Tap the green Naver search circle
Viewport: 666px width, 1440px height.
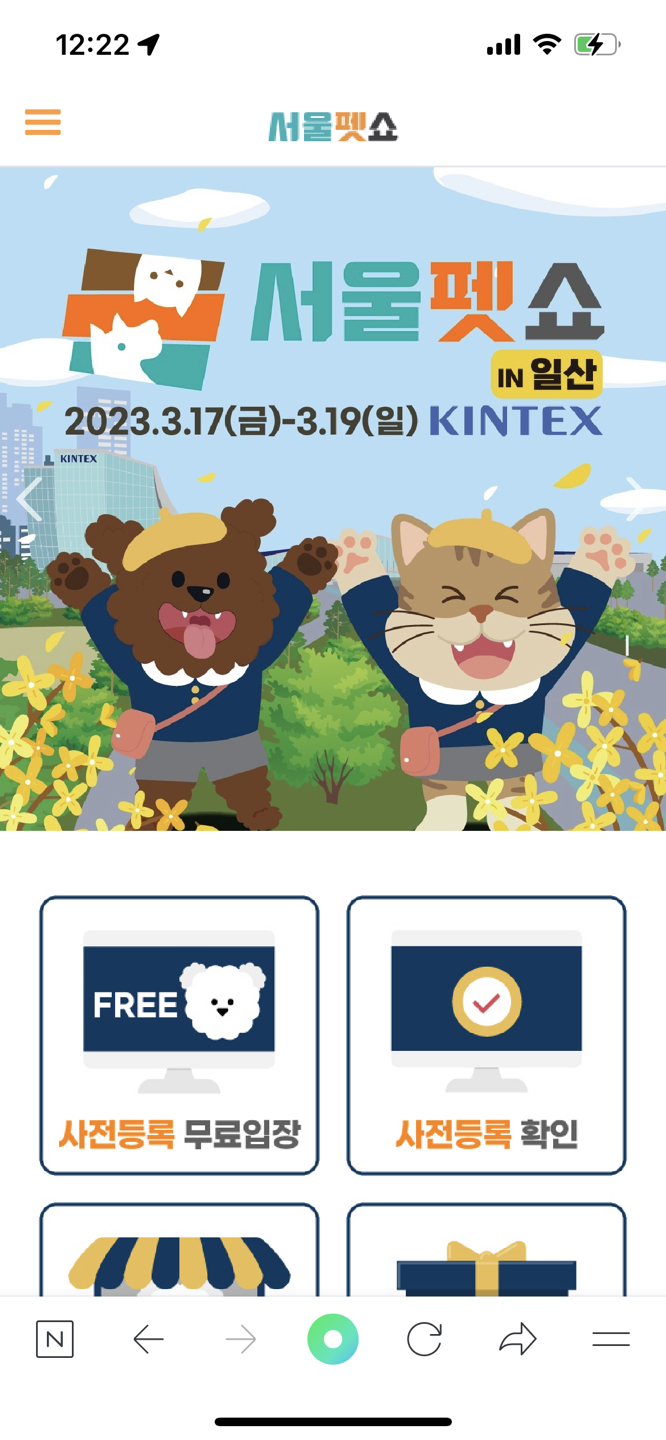point(333,1339)
